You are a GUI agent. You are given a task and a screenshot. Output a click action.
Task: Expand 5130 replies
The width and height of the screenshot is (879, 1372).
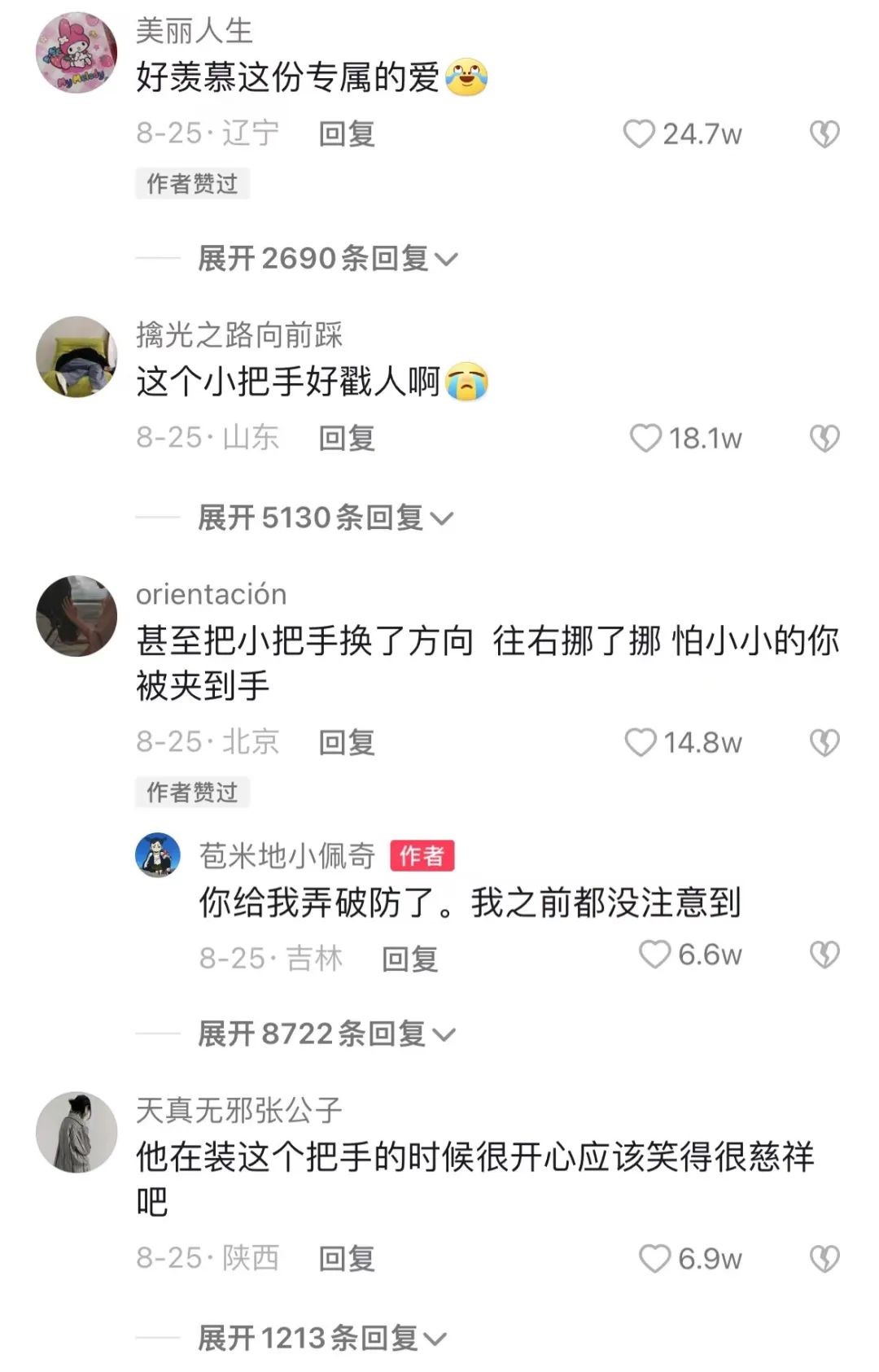pyautogui.click(x=325, y=518)
